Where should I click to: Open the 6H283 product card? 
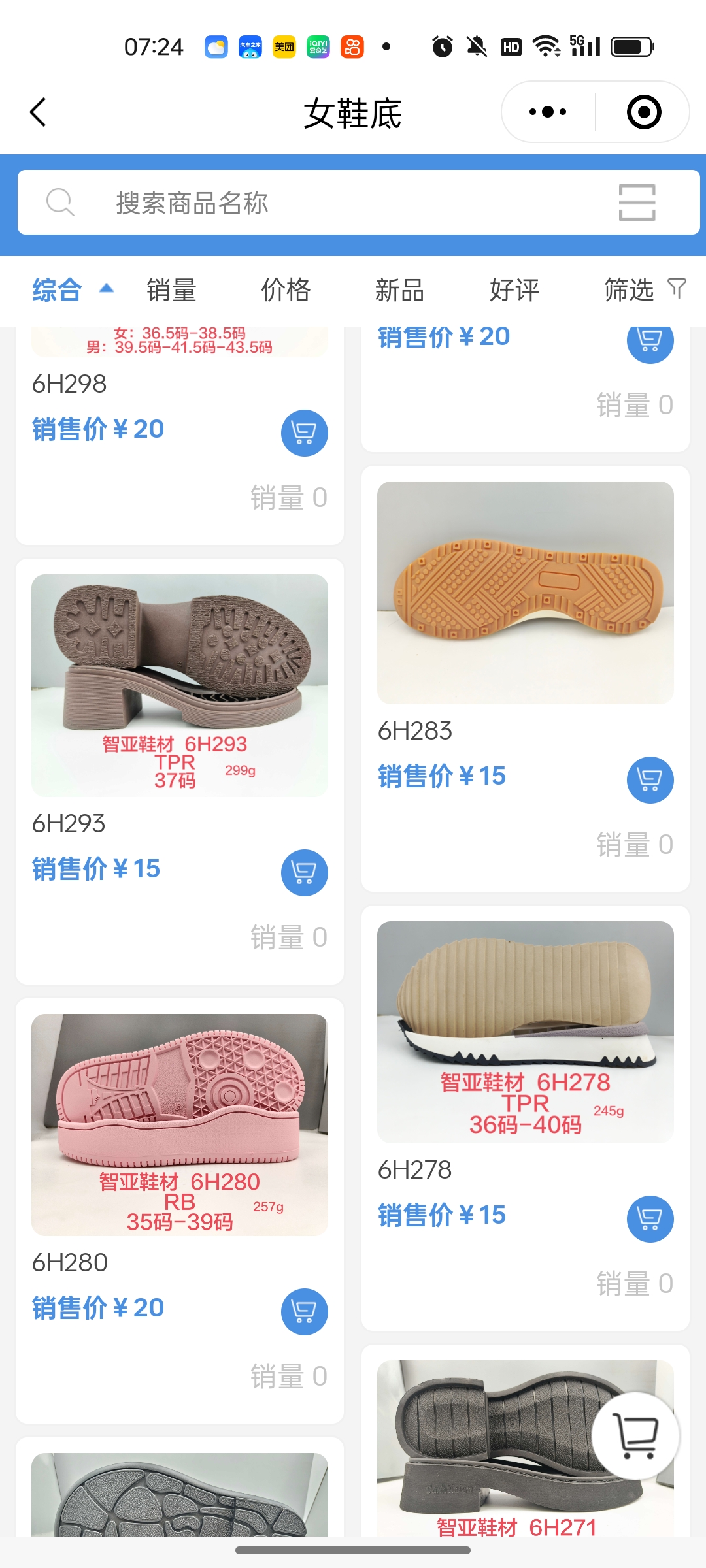point(525,593)
